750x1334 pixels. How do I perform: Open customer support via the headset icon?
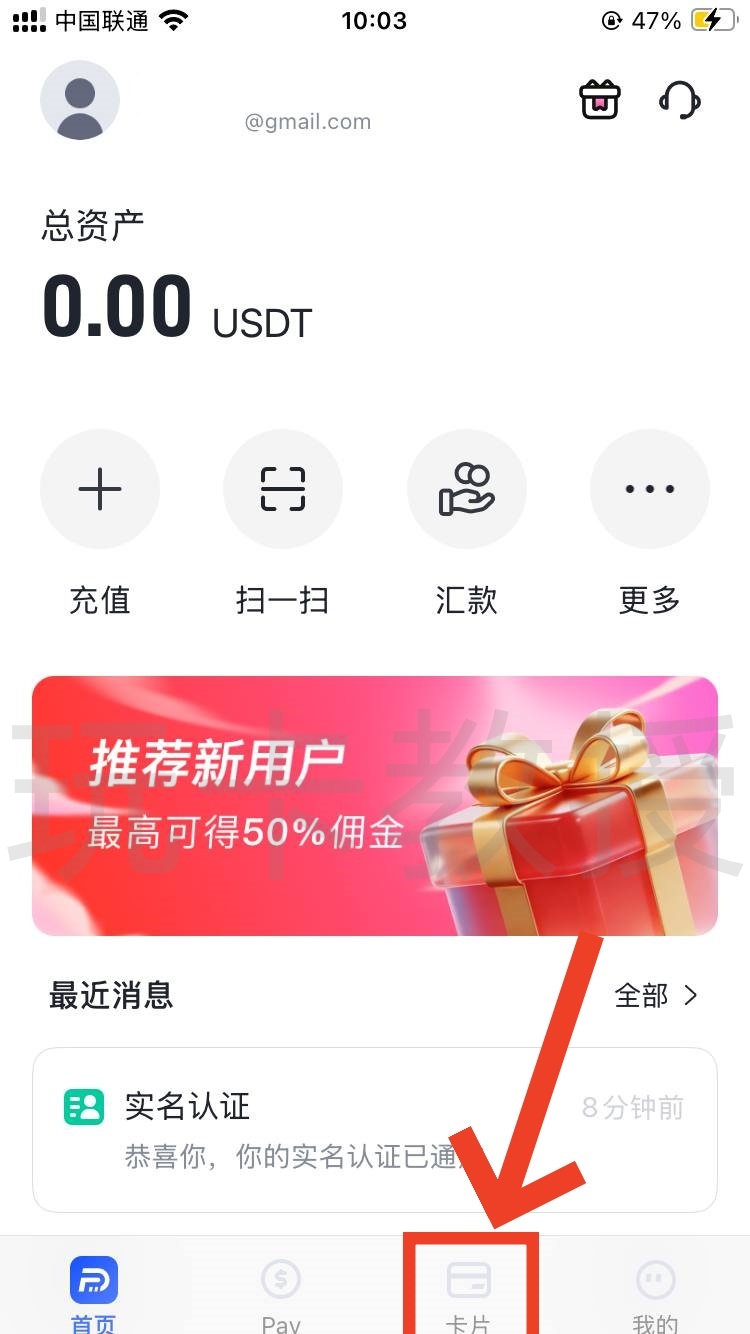click(x=679, y=99)
